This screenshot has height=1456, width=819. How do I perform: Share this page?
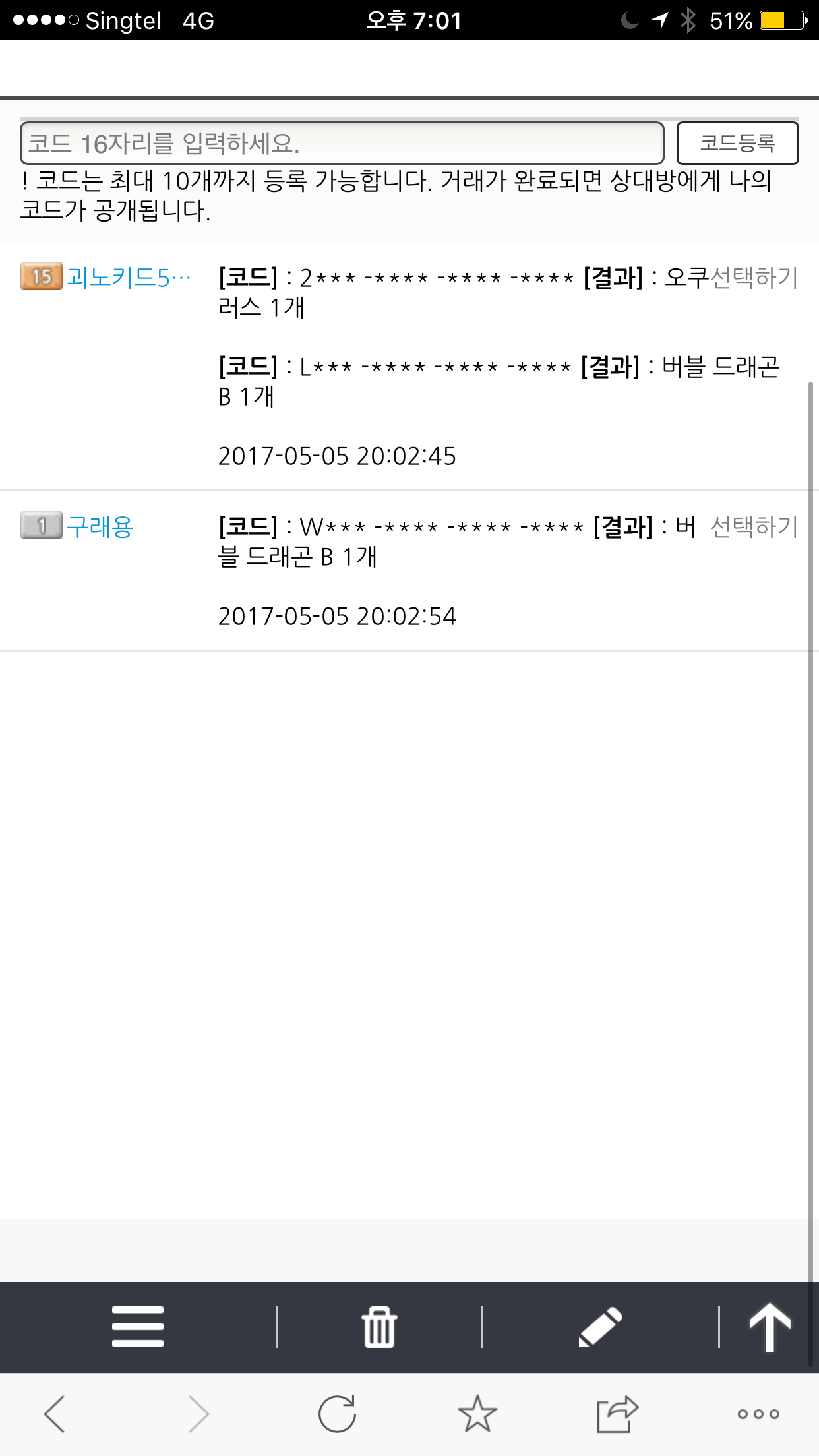pos(617,1414)
